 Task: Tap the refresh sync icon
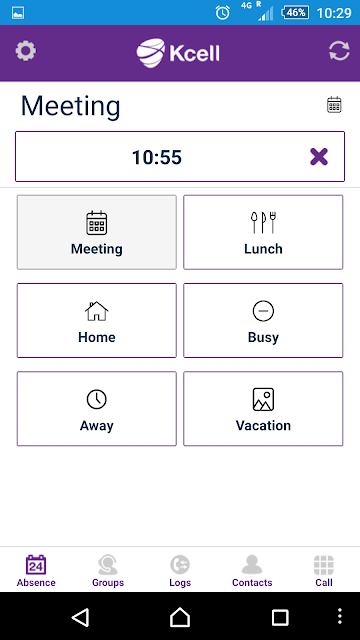point(339,52)
